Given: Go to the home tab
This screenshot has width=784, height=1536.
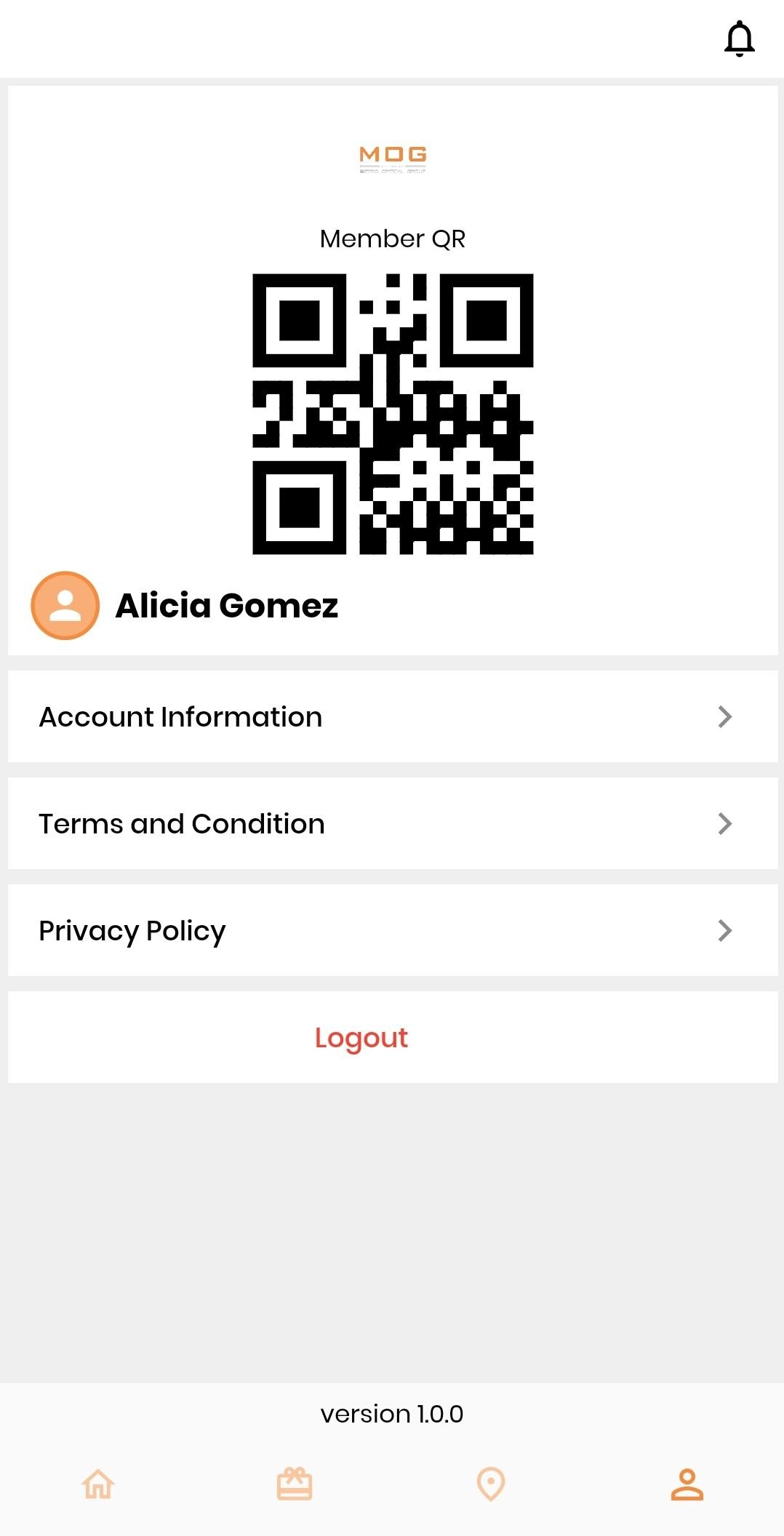Looking at the screenshot, I should click(98, 1484).
